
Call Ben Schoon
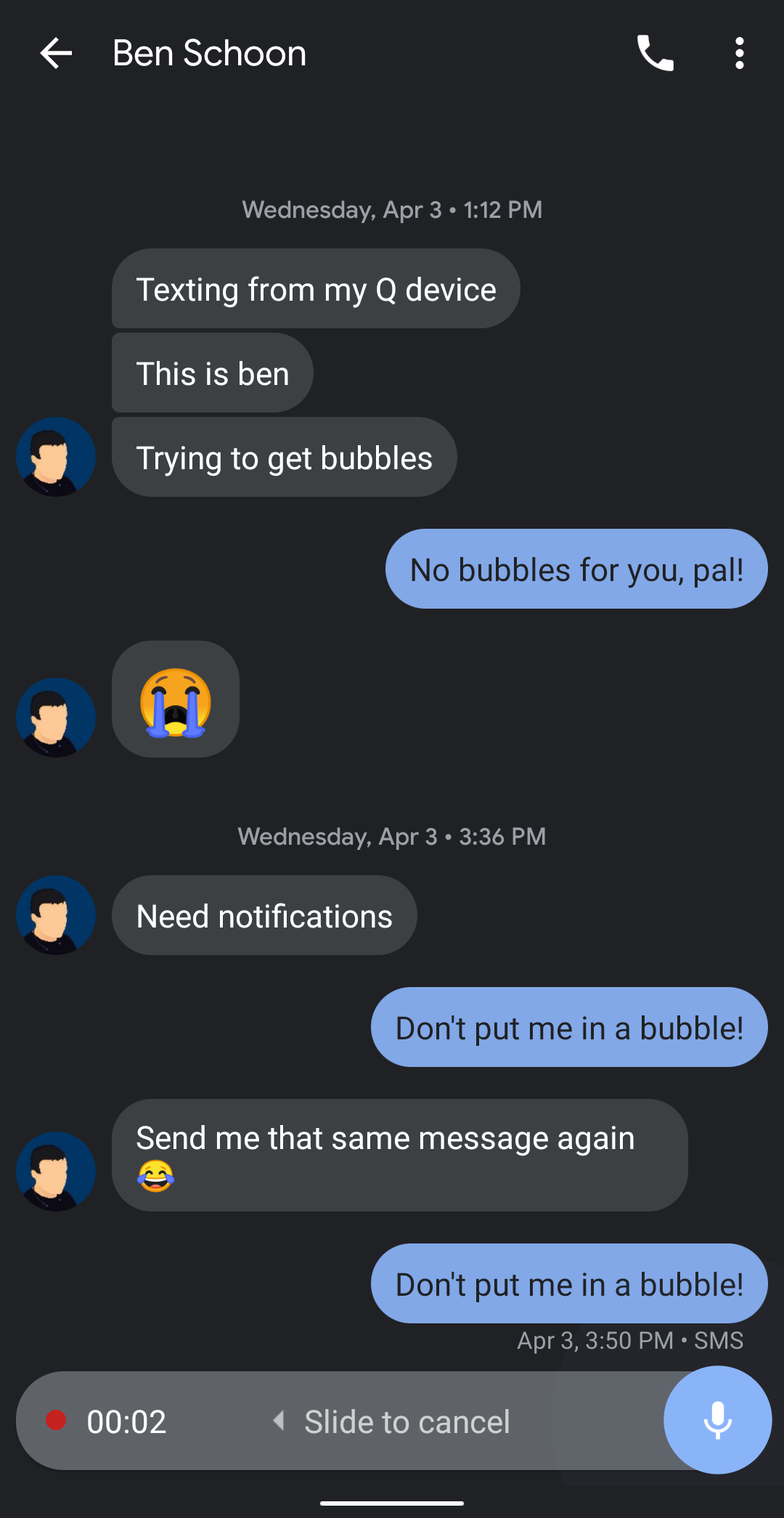click(656, 54)
